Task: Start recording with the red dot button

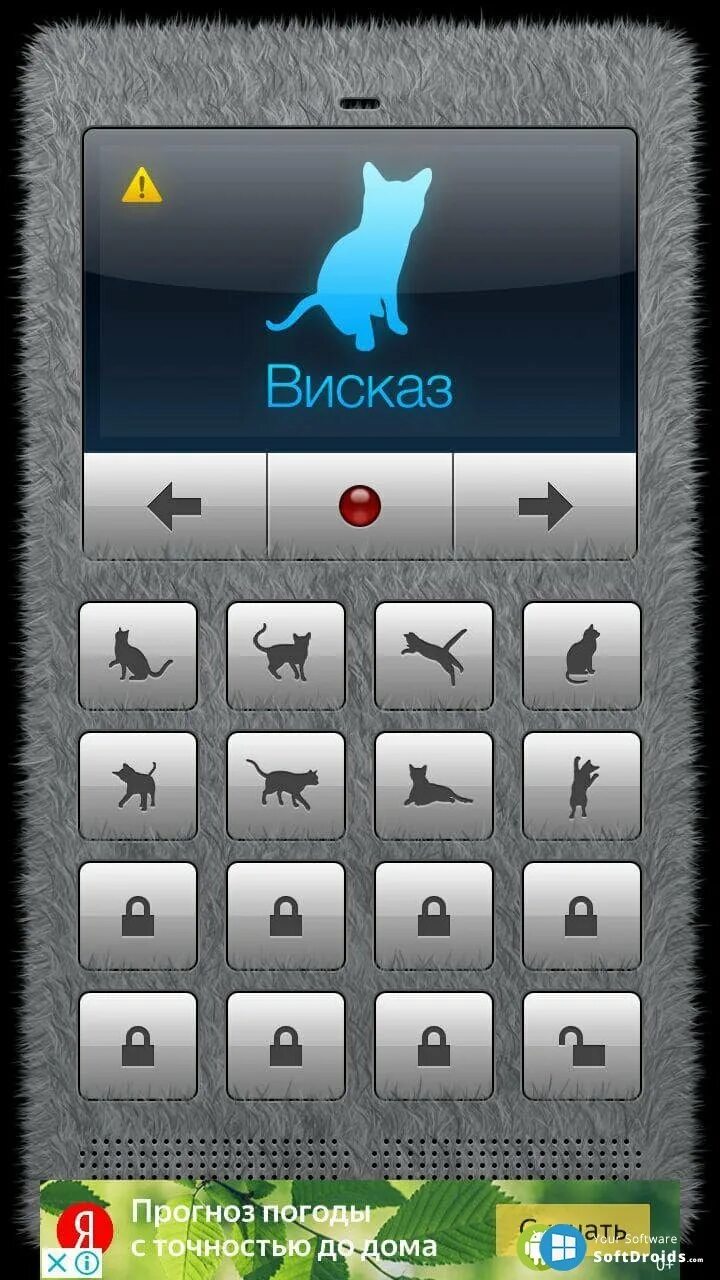Action: (360, 506)
